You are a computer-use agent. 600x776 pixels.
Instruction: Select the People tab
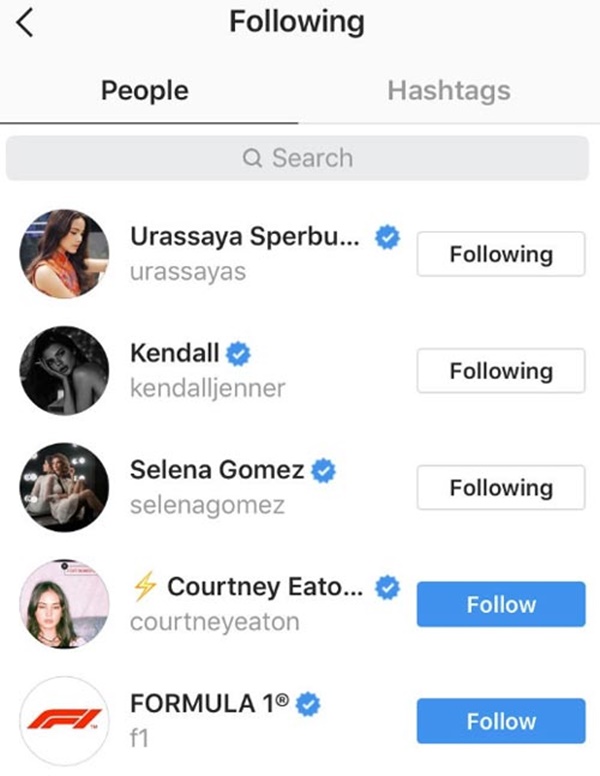(x=145, y=91)
